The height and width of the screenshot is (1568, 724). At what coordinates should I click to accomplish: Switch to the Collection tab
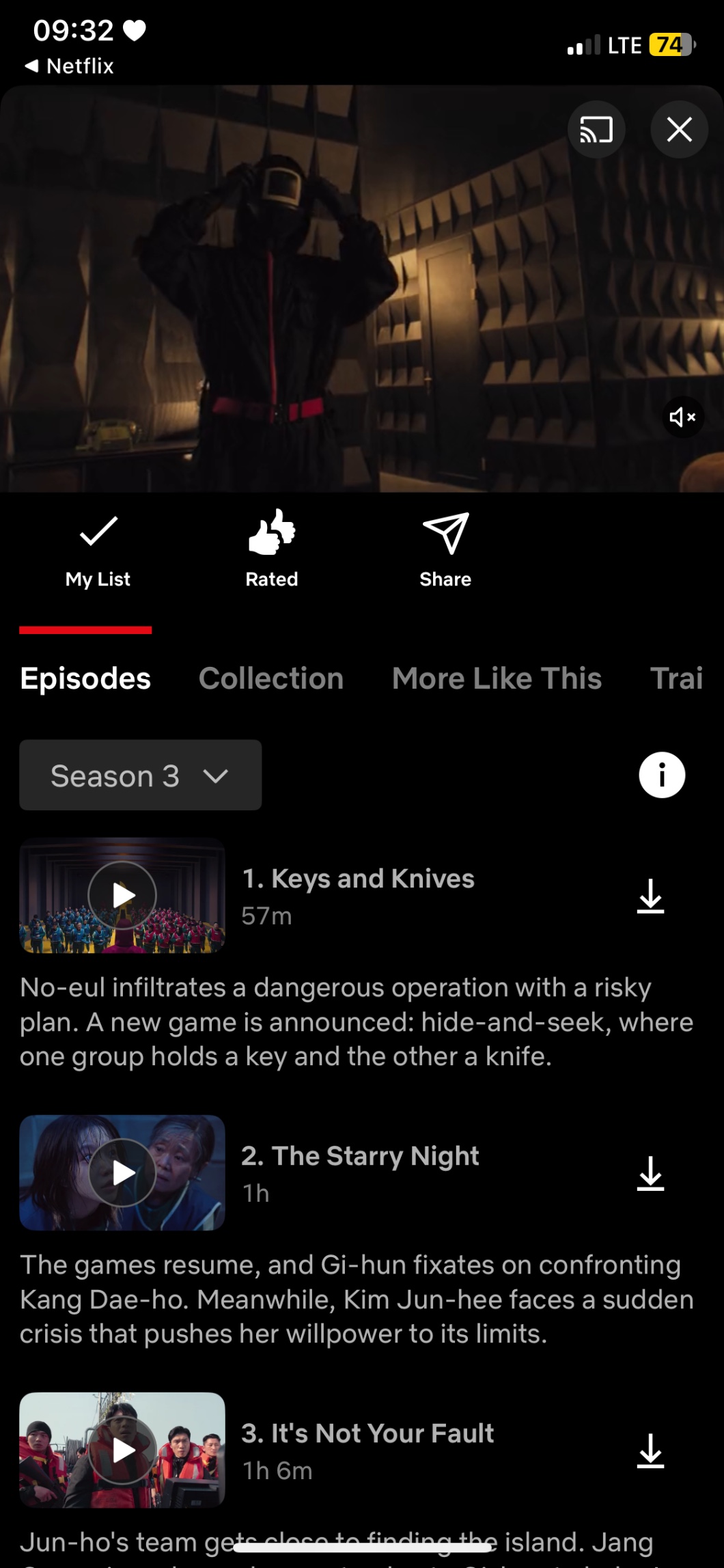tap(271, 678)
